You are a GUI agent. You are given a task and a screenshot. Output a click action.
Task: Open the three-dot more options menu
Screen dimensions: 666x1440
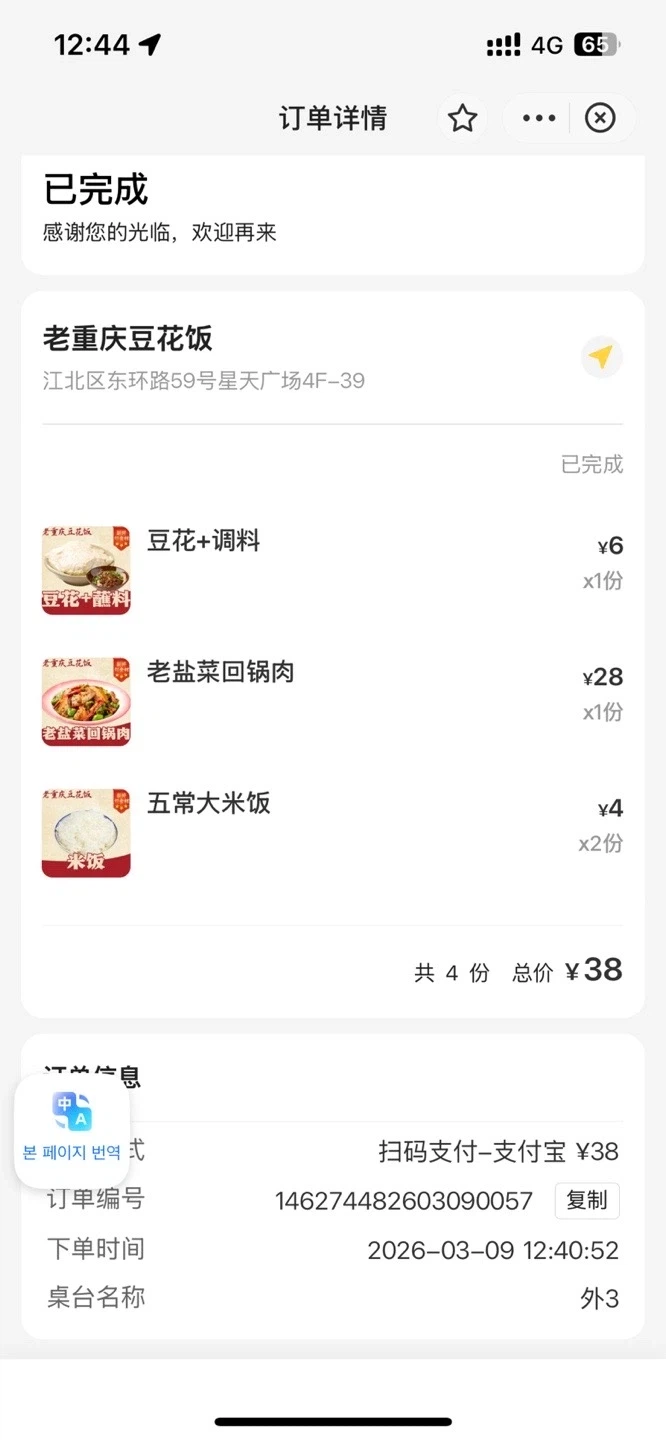(539, 119)
